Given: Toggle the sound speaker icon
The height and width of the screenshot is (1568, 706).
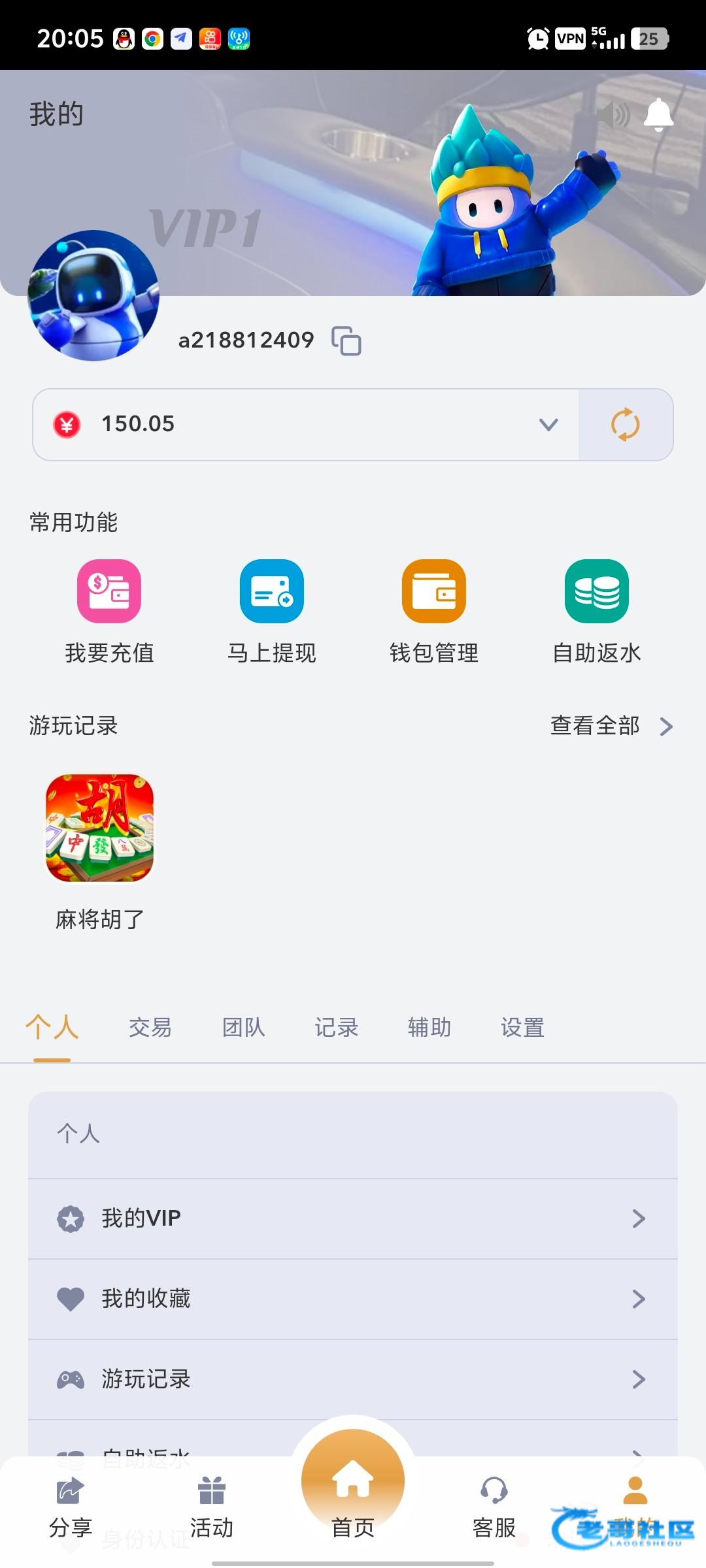Looking at the screenshot, I should [613, 115].
